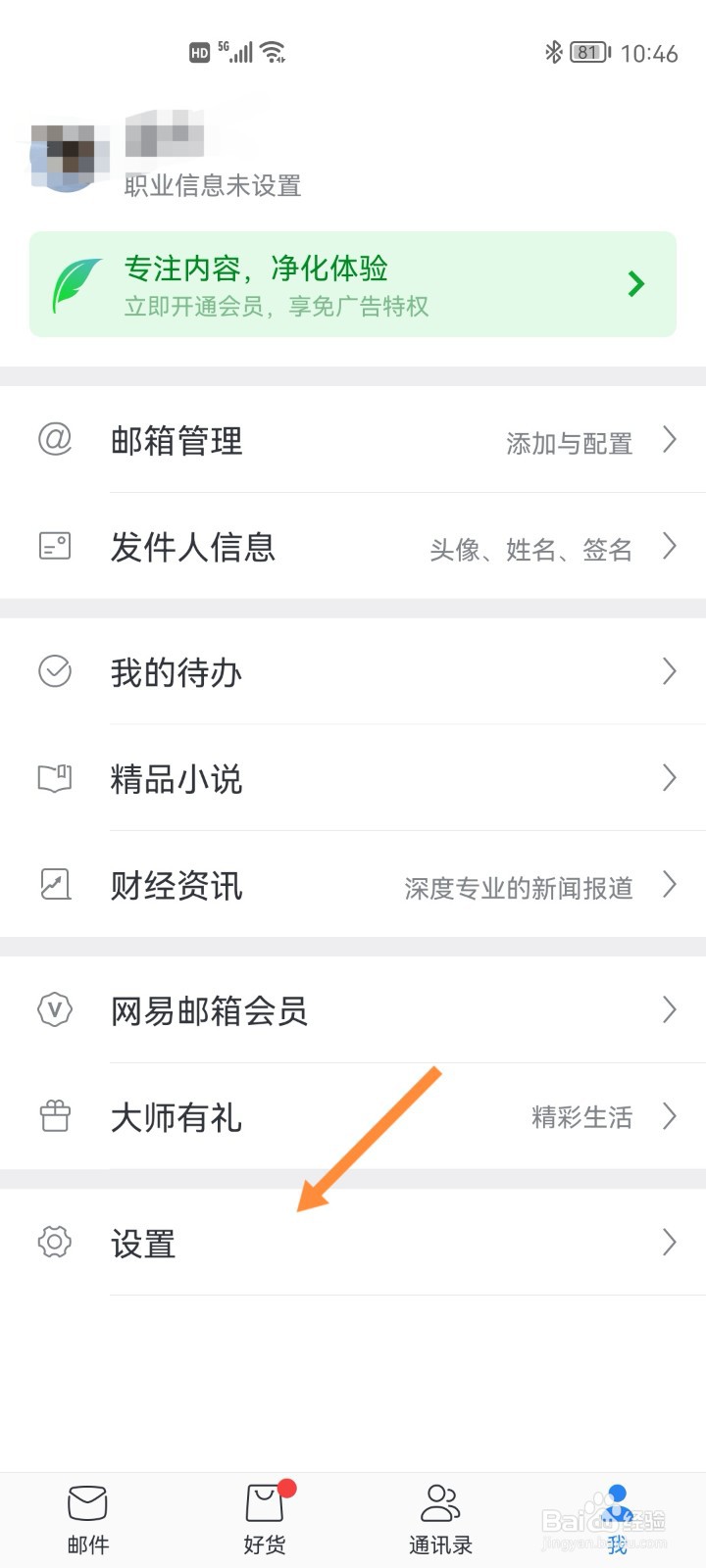706x1568 pixels.
Task: Tap the battery indicator showing 81
Action: click(586, 53)
